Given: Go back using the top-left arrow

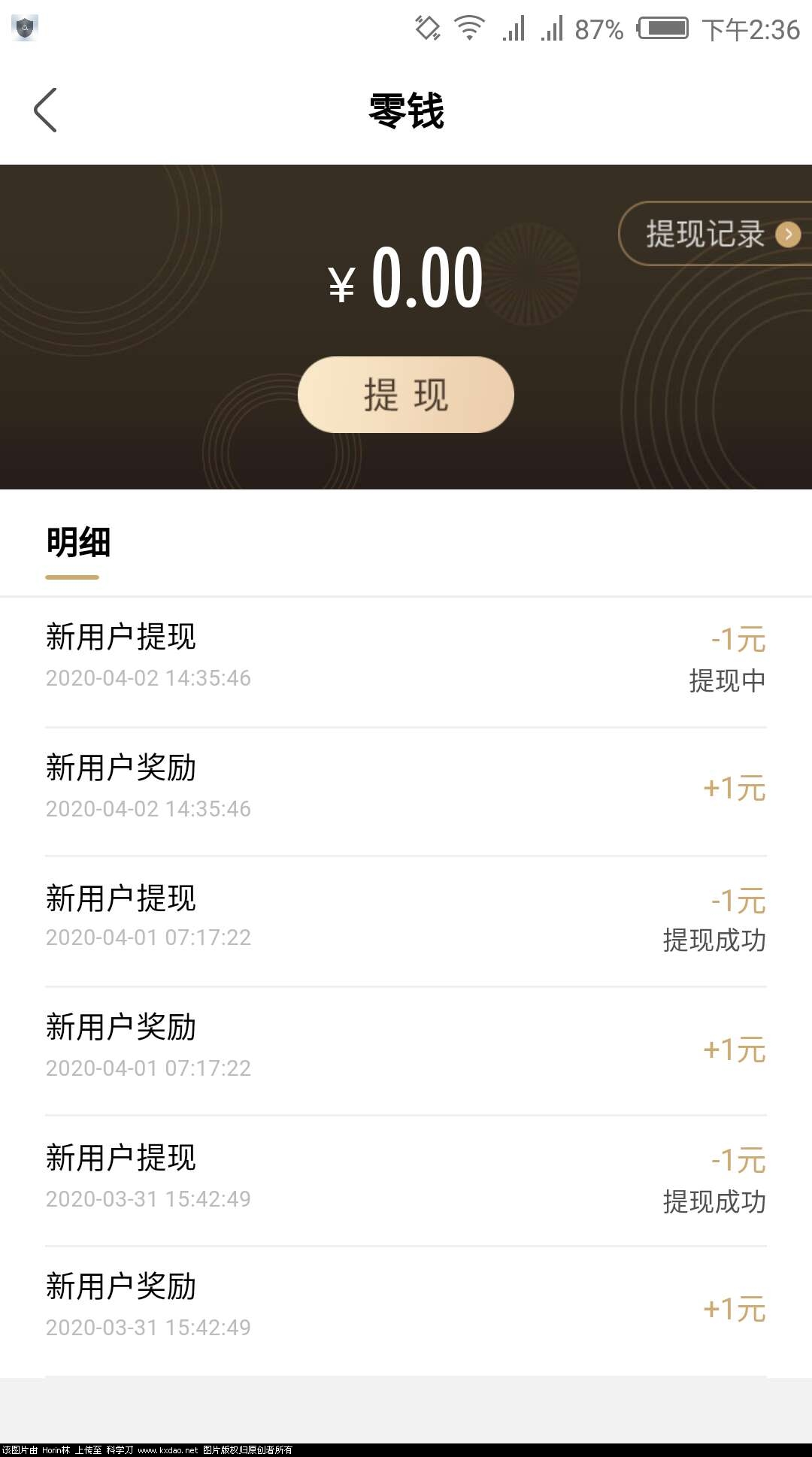Looking at the screenshot, I should (x=45, y=111).
